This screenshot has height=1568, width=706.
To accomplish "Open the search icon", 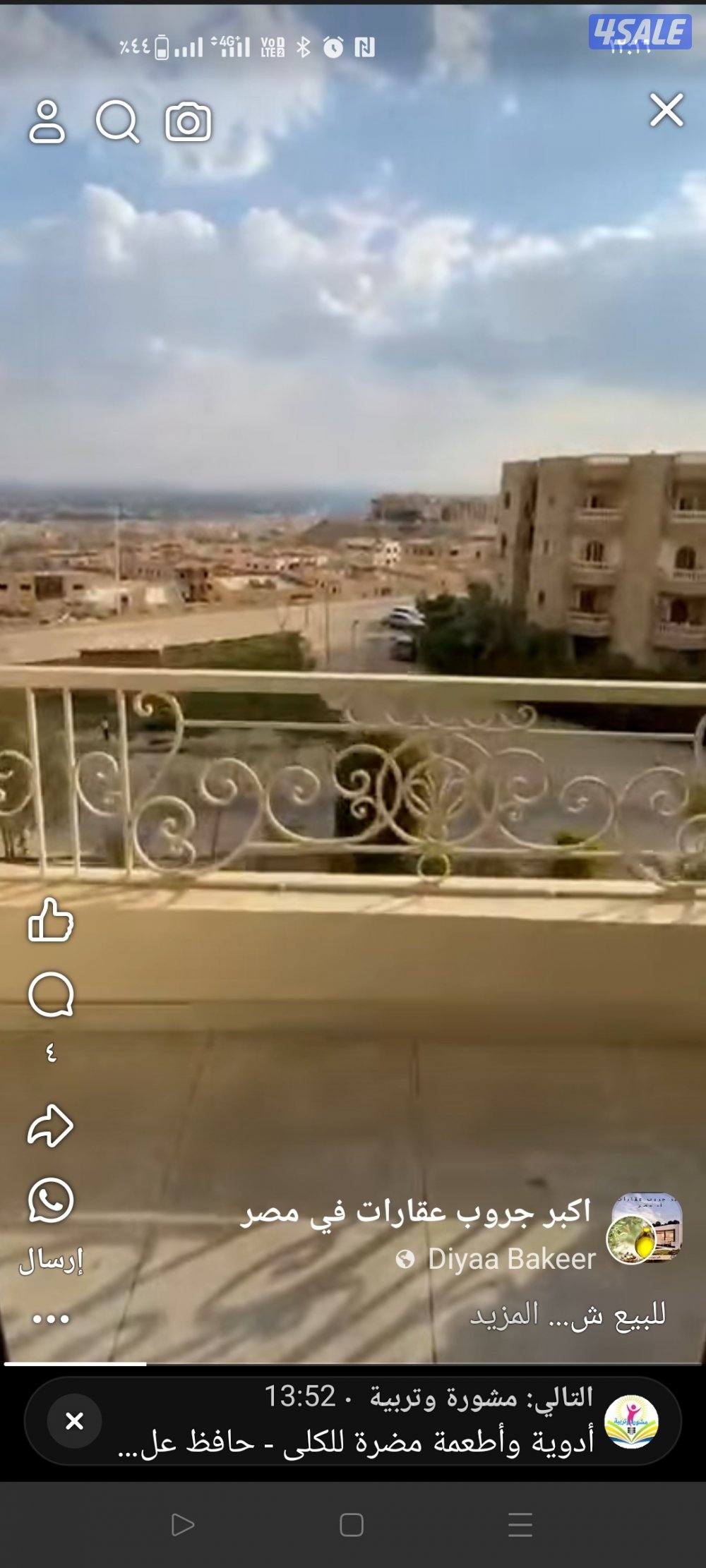I will (x=119, y=121).
